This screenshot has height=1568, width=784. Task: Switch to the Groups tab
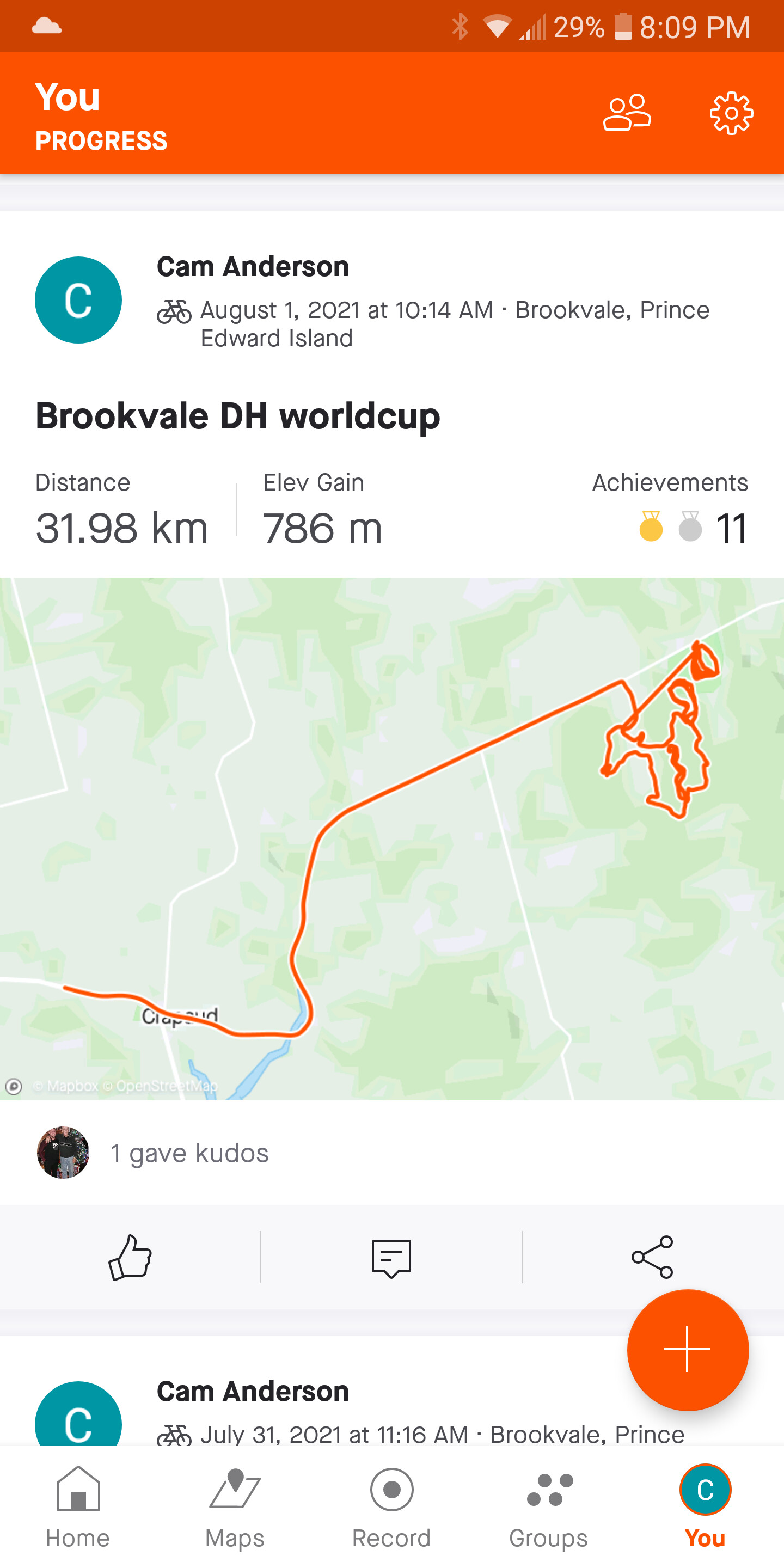tap(548, 1507)
